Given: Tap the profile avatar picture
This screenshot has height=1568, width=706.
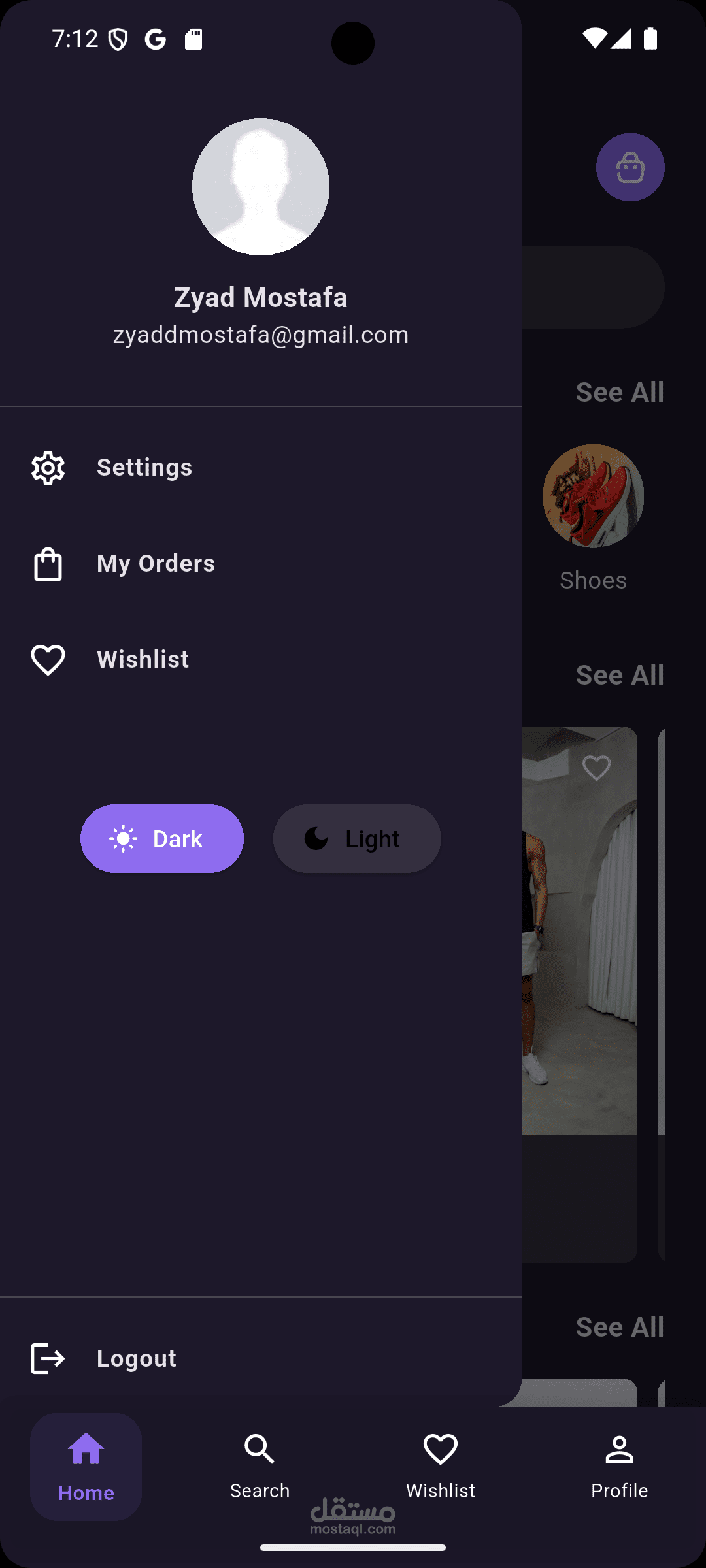Looking at the screenshot, I should pos(261,187).
